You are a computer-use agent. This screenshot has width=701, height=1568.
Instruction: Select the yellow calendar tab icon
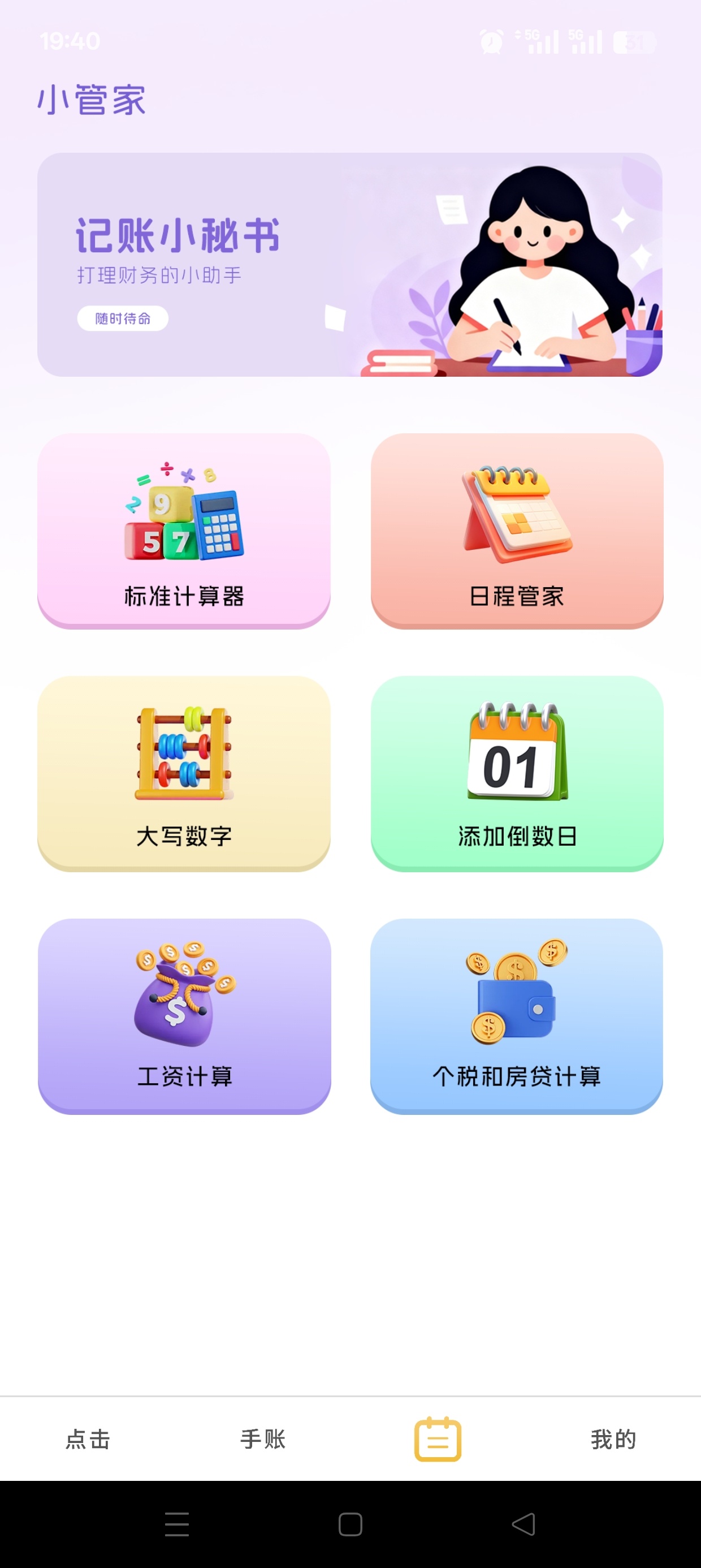click(438, 1439)
